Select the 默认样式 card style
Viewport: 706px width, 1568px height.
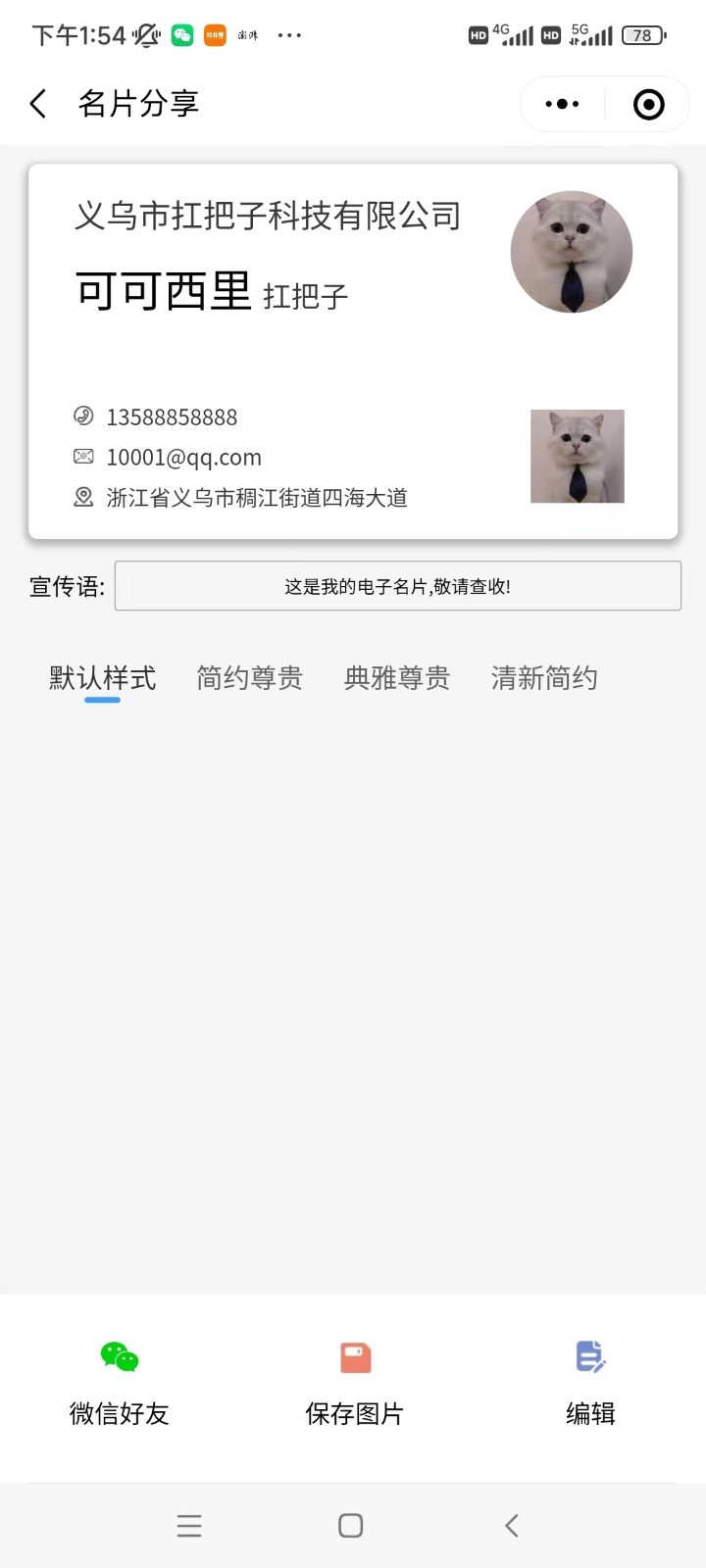point(103,678)
